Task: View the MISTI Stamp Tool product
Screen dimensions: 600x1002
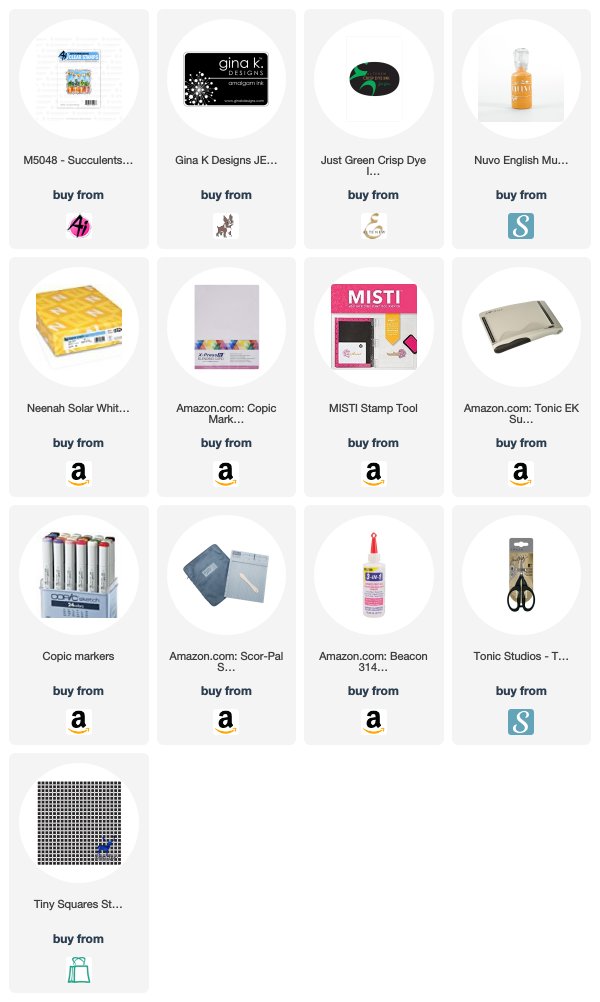Action: (374, 327)
